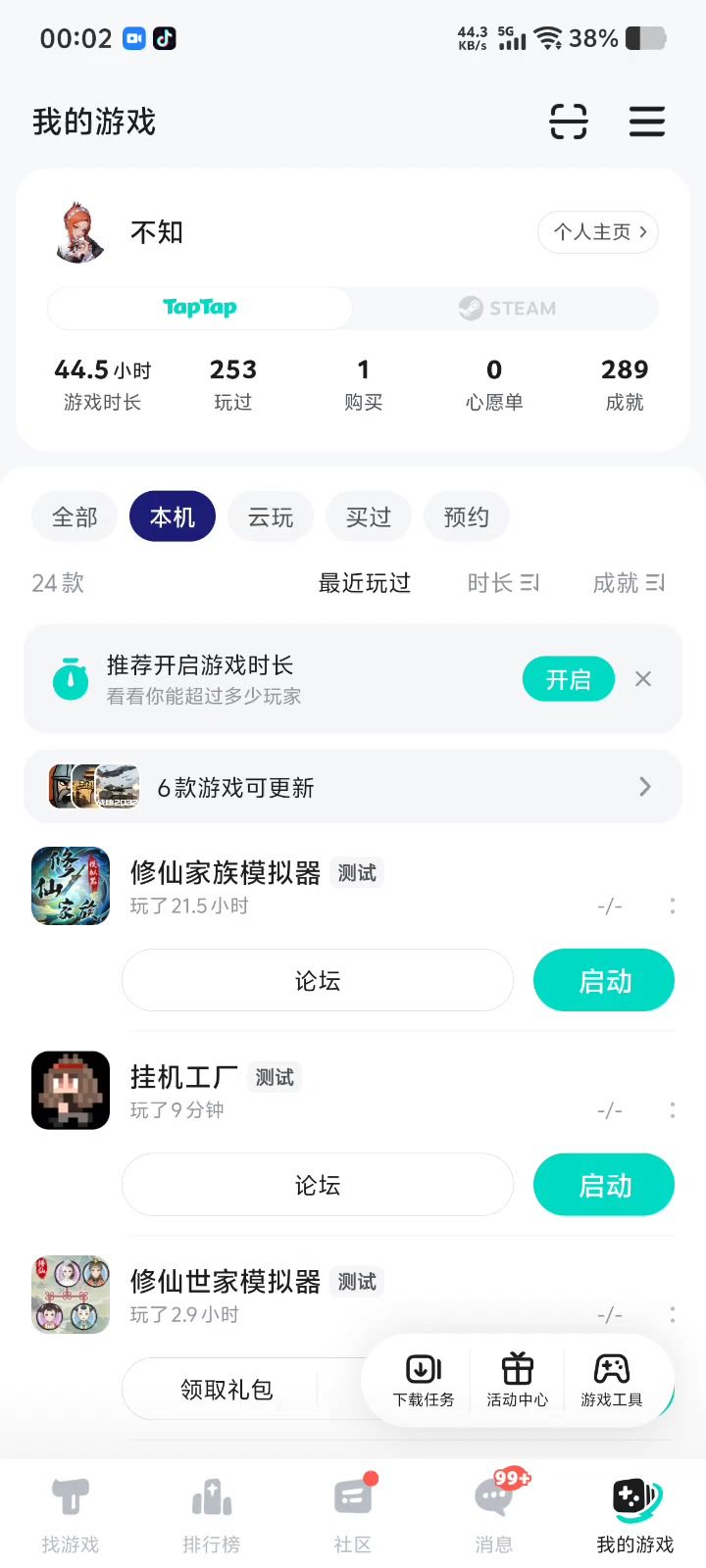Go to 个人主页 profile page
Image resolution: width=706 pixels, height=1568 pixels.
(x=598, y=232)
